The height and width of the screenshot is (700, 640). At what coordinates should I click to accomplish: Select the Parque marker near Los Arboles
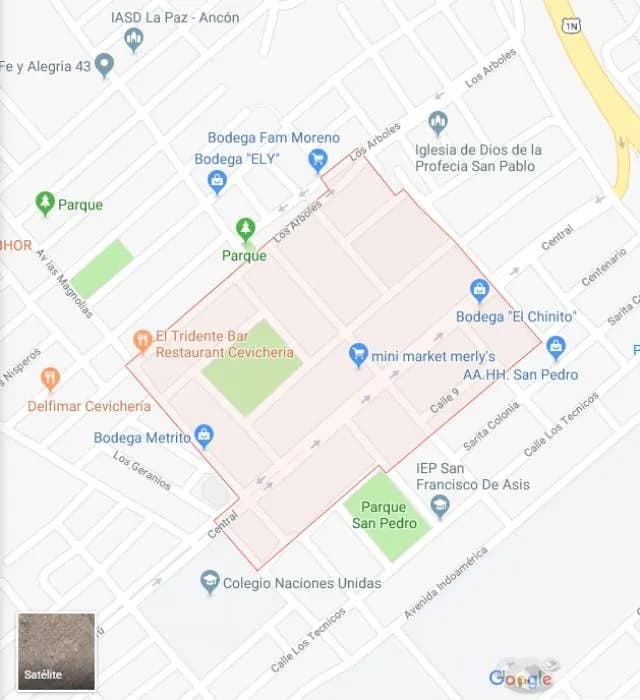pos(244,230)
